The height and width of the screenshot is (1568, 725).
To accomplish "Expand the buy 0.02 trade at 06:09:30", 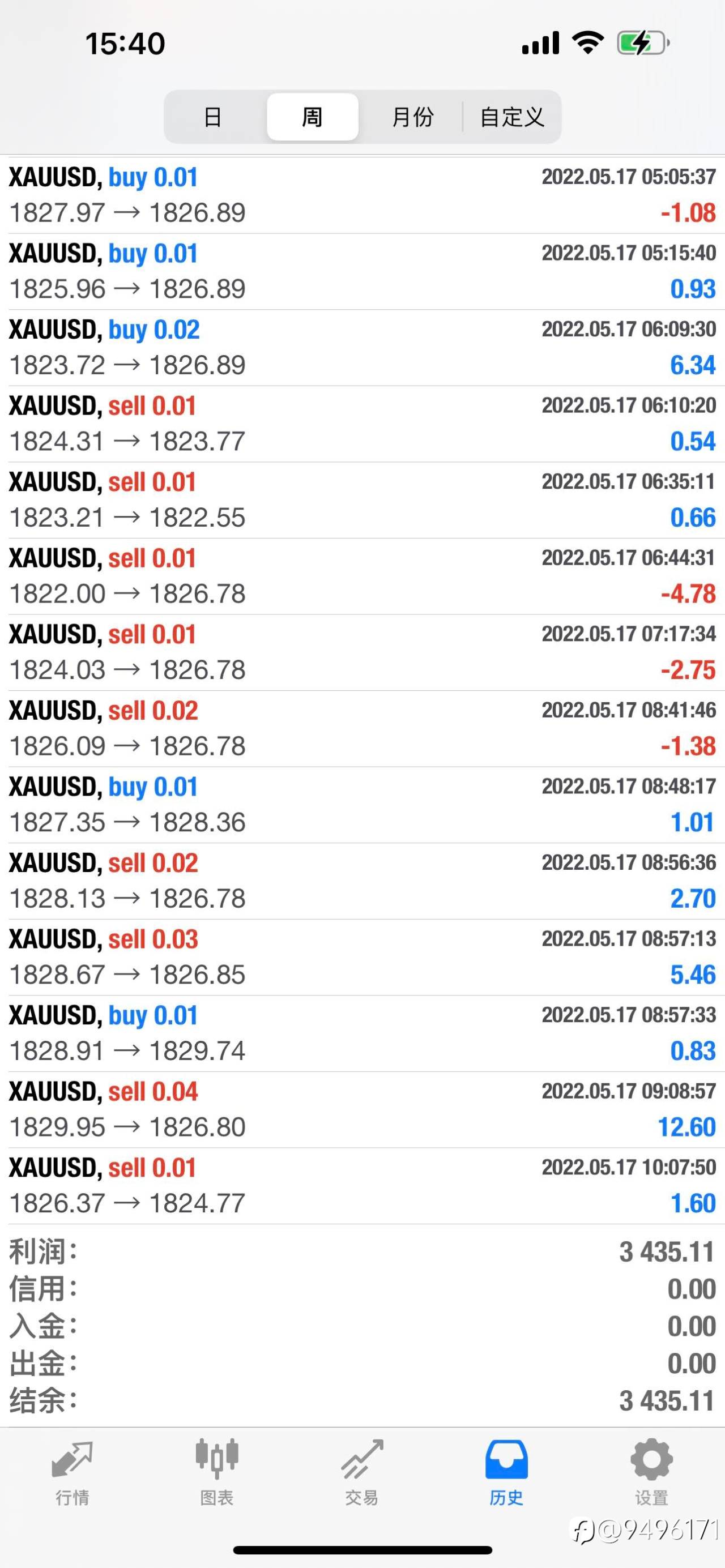I will pyautogui.click(x=362, y=348).
